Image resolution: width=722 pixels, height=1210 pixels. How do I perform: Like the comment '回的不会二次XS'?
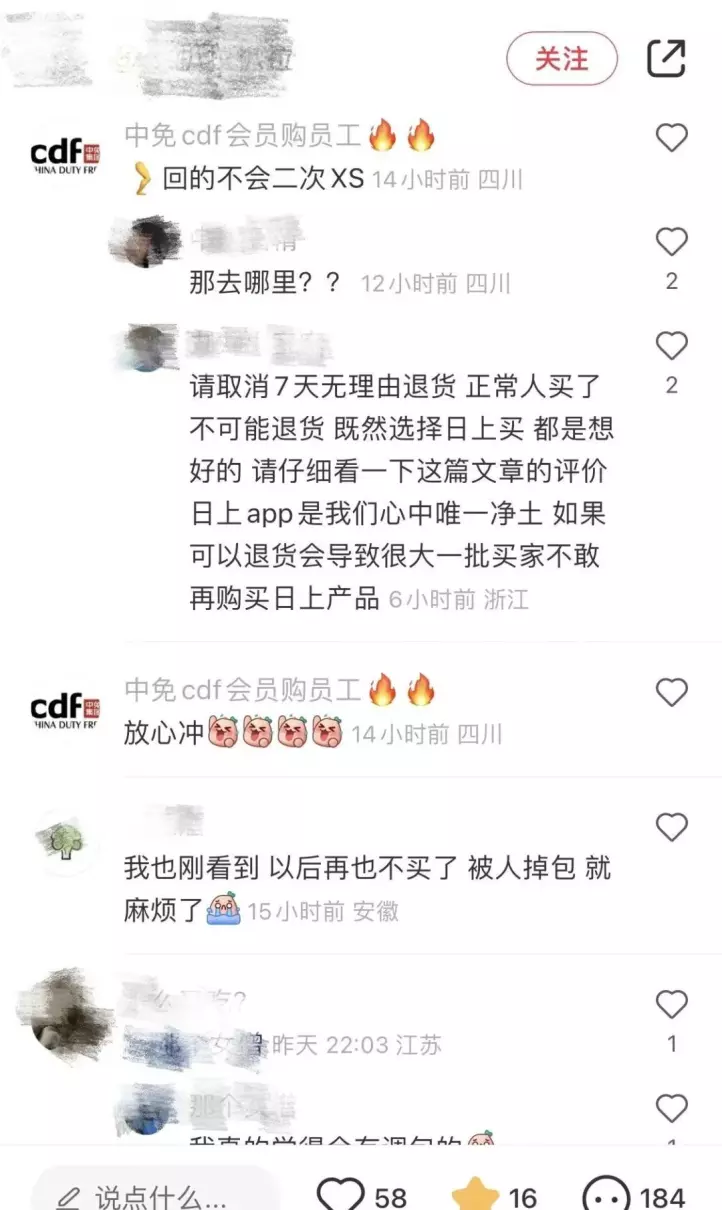click(671, 138)
